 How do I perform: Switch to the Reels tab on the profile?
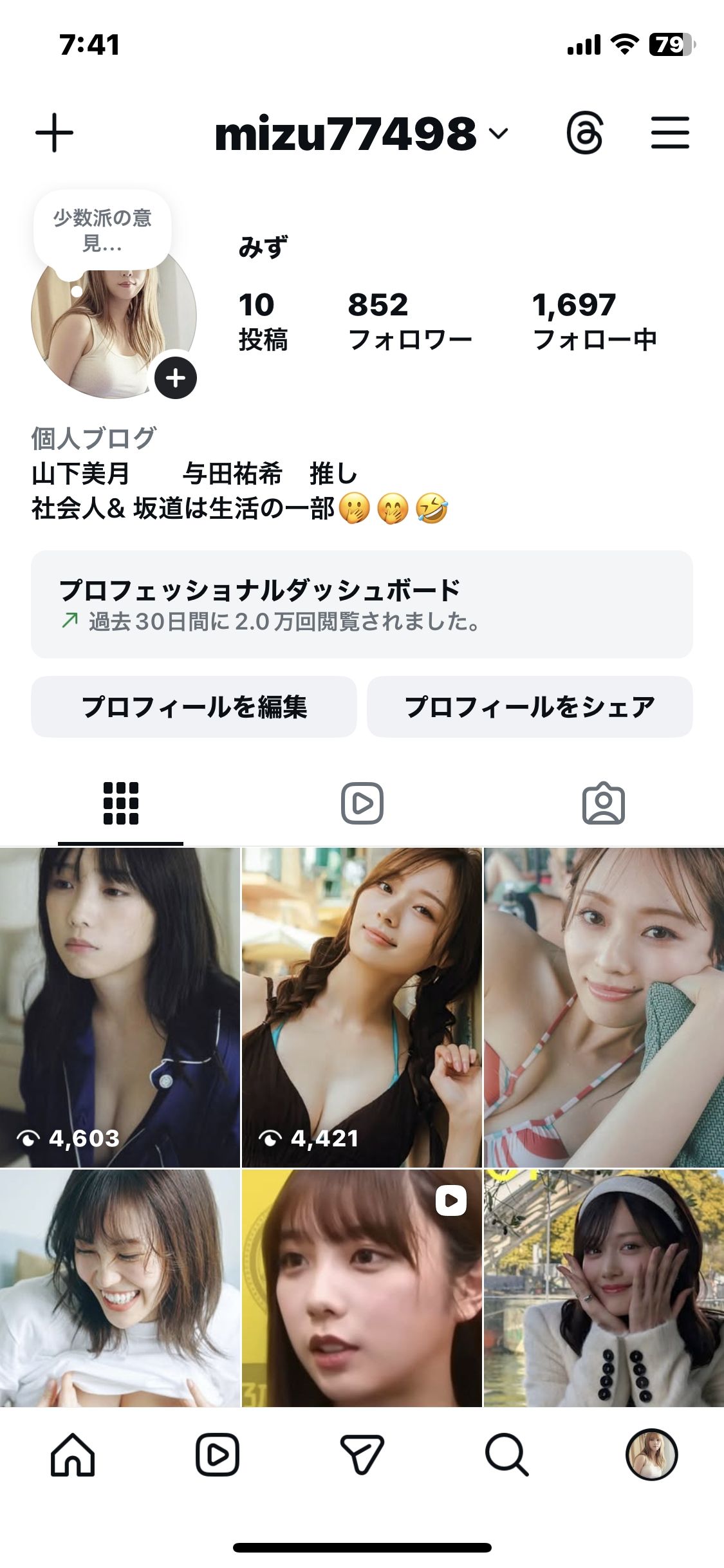click(362, 803)
